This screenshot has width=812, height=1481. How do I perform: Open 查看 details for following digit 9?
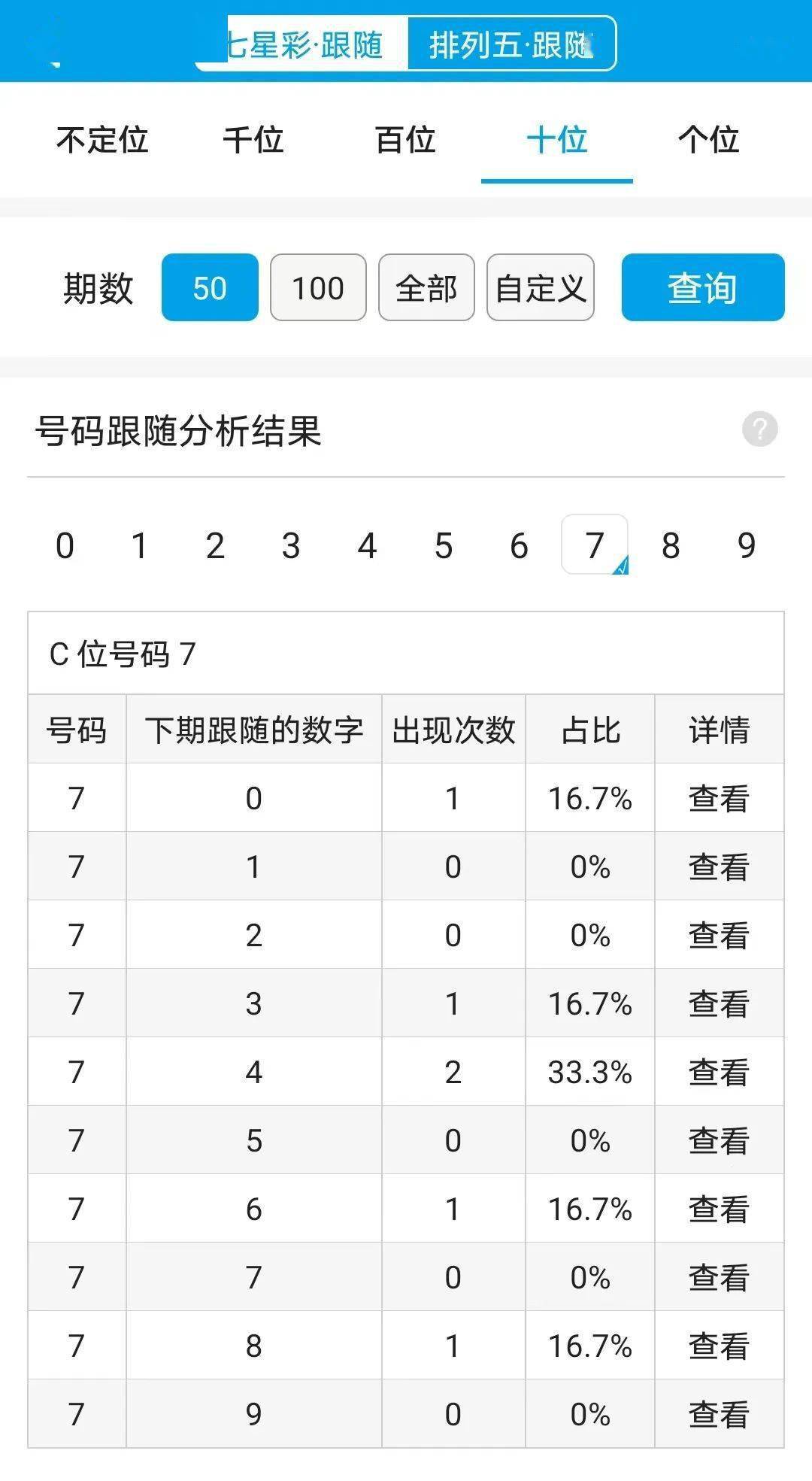(719, 1414)
